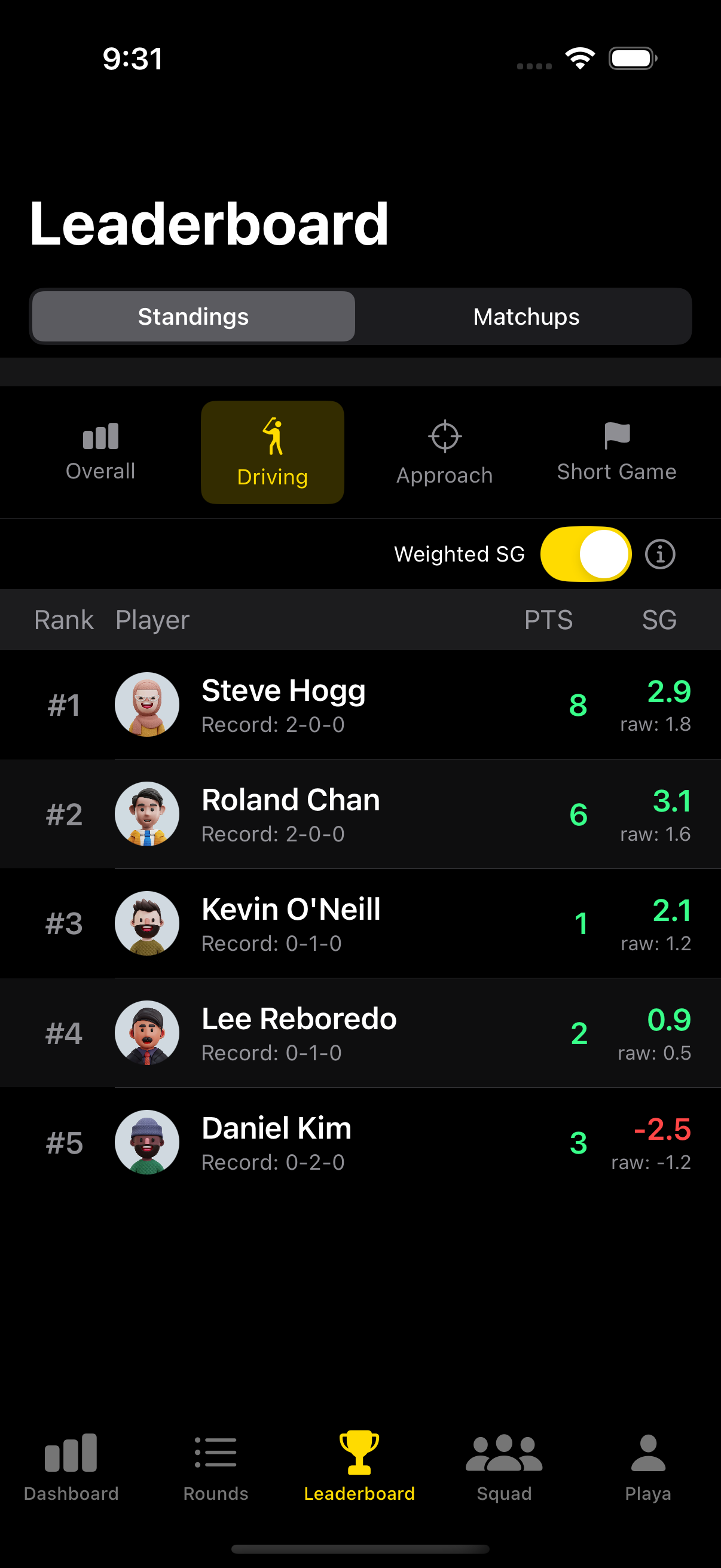
Task: View Short Game standings
Action: 616,452
